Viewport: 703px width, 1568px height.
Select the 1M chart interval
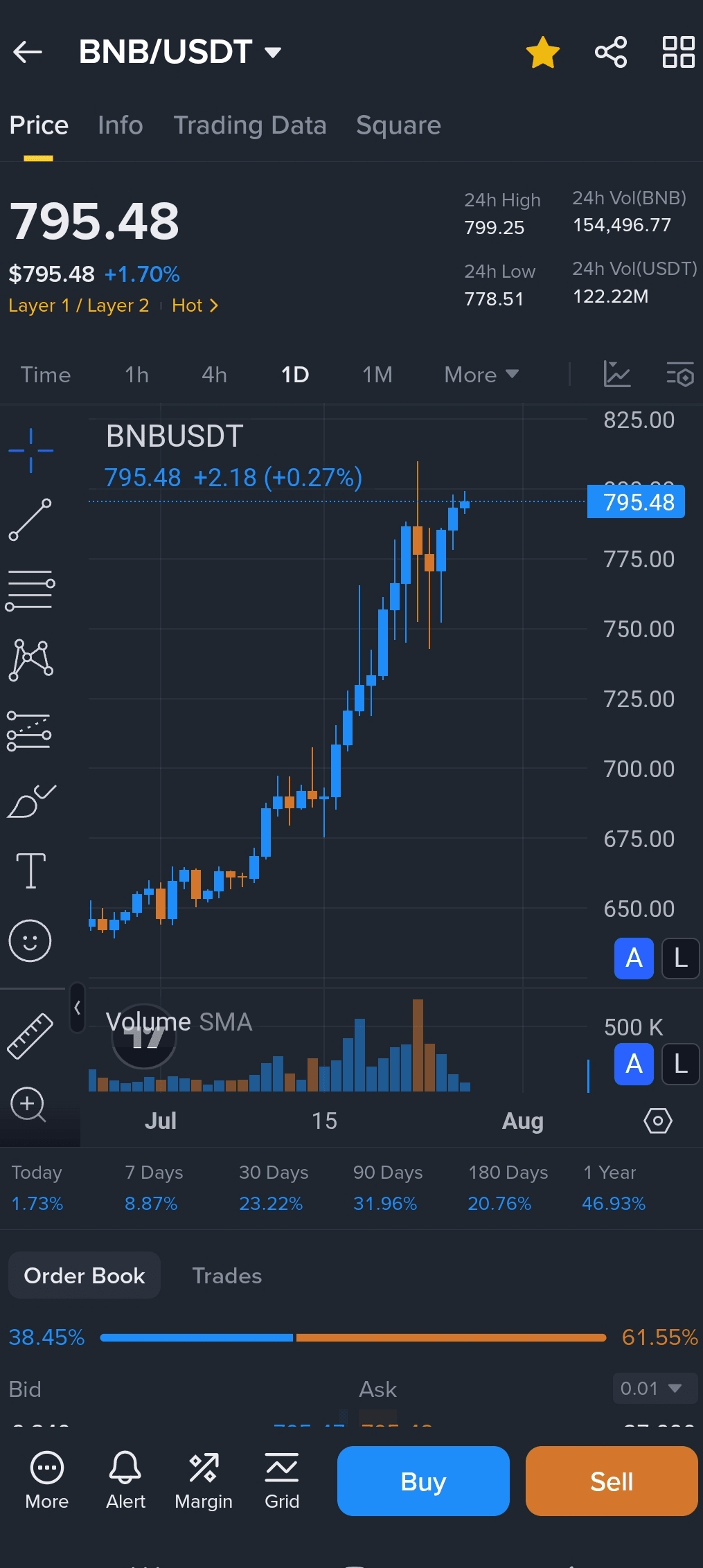[377, 375]
